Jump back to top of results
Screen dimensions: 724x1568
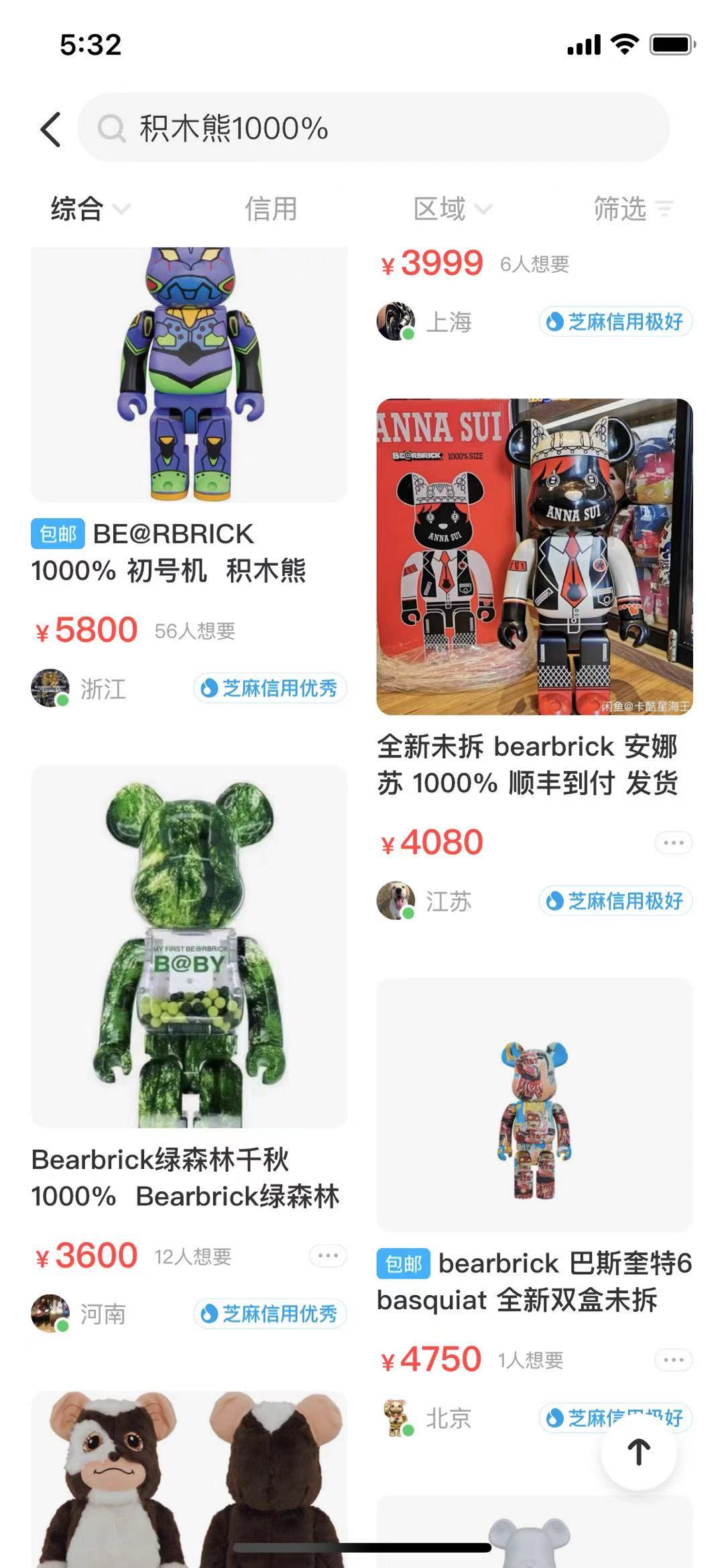click(x=638, y=1452)
